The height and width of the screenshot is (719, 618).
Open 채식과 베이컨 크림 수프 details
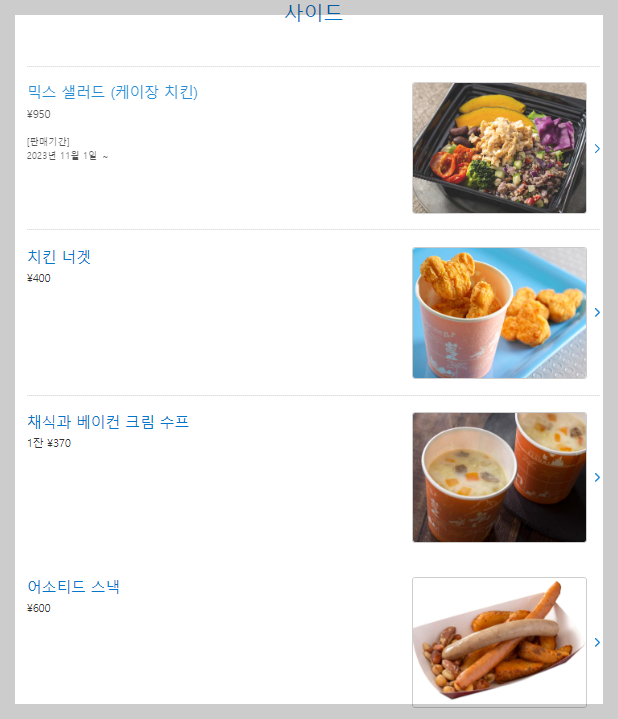coord(108,422)
